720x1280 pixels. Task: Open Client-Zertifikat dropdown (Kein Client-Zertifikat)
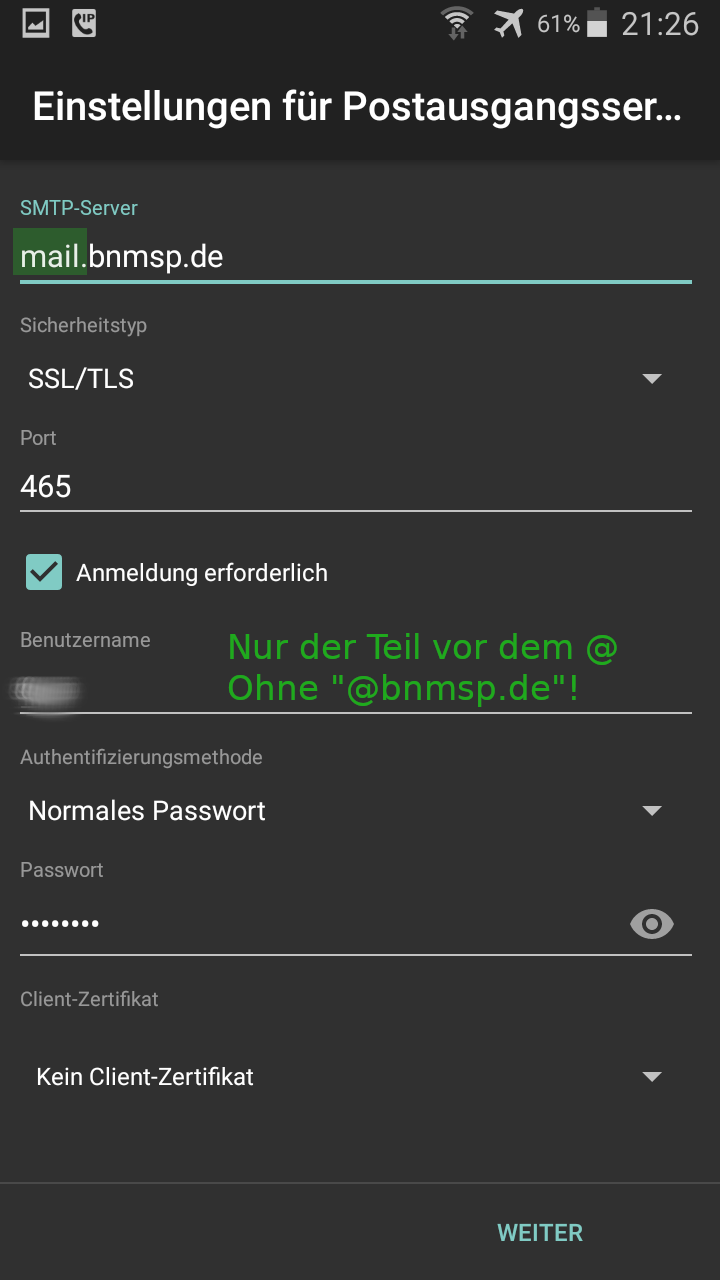click(x=355, y=1077)
